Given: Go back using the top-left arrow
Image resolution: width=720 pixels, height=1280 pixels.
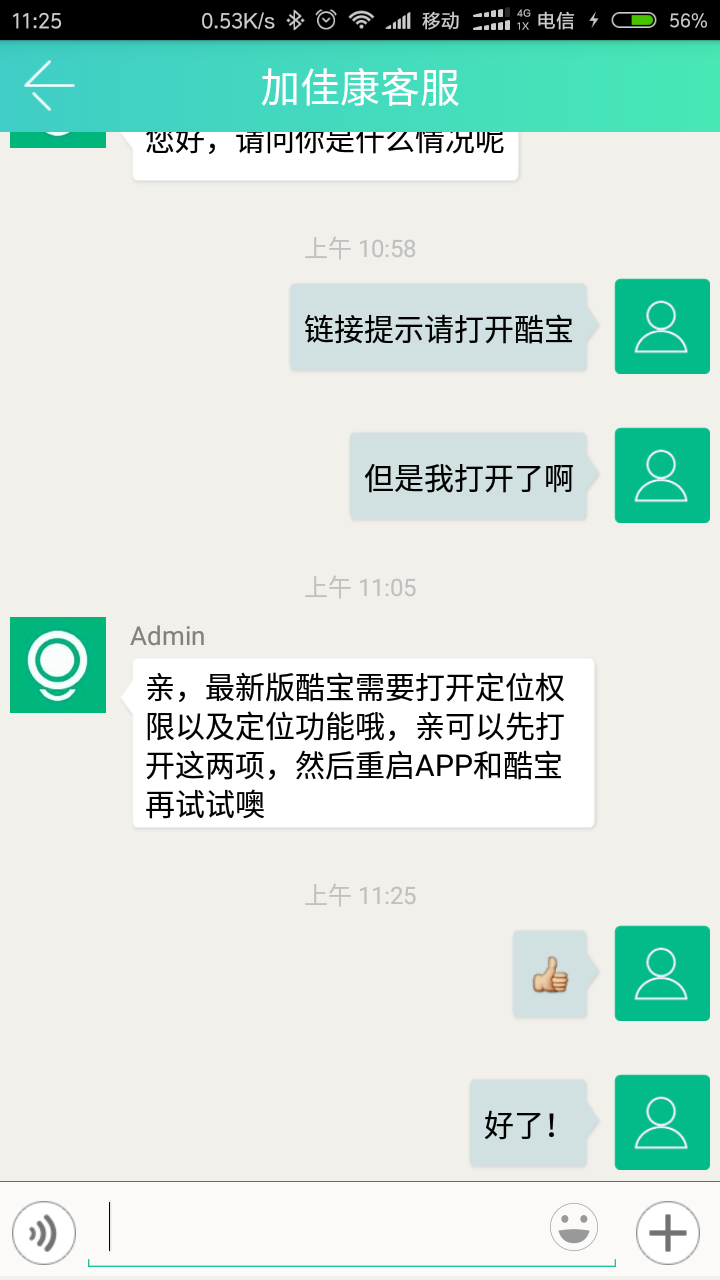Looking at the screenshot, I should coord(48,86).
